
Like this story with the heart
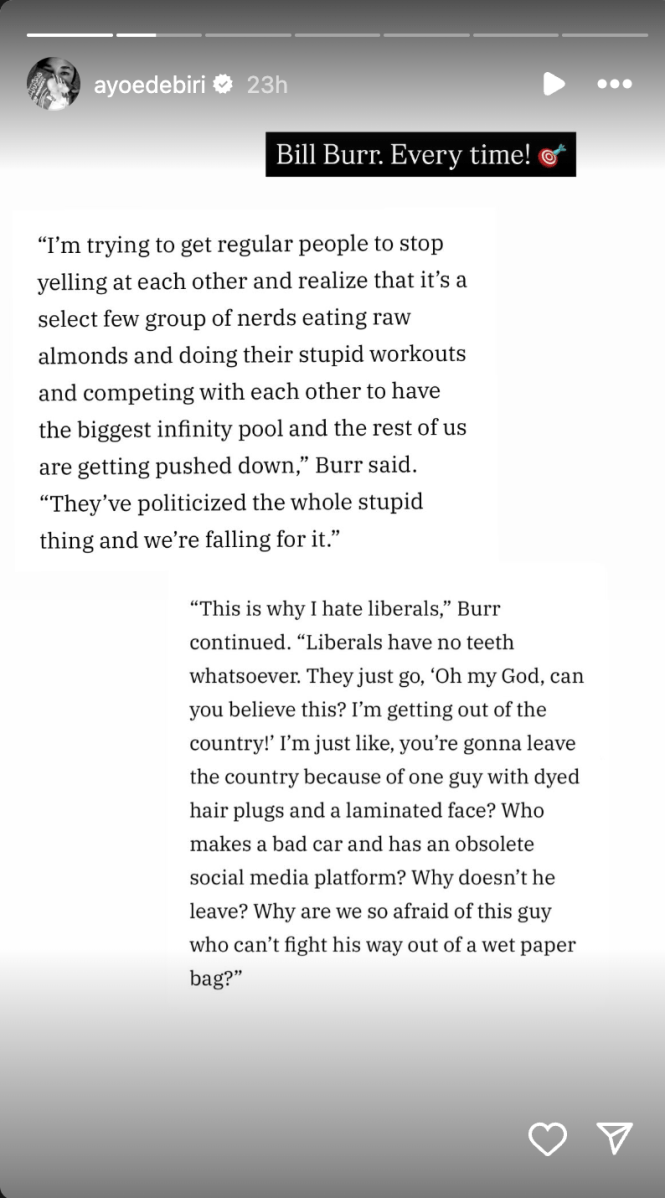[547, 1138]
